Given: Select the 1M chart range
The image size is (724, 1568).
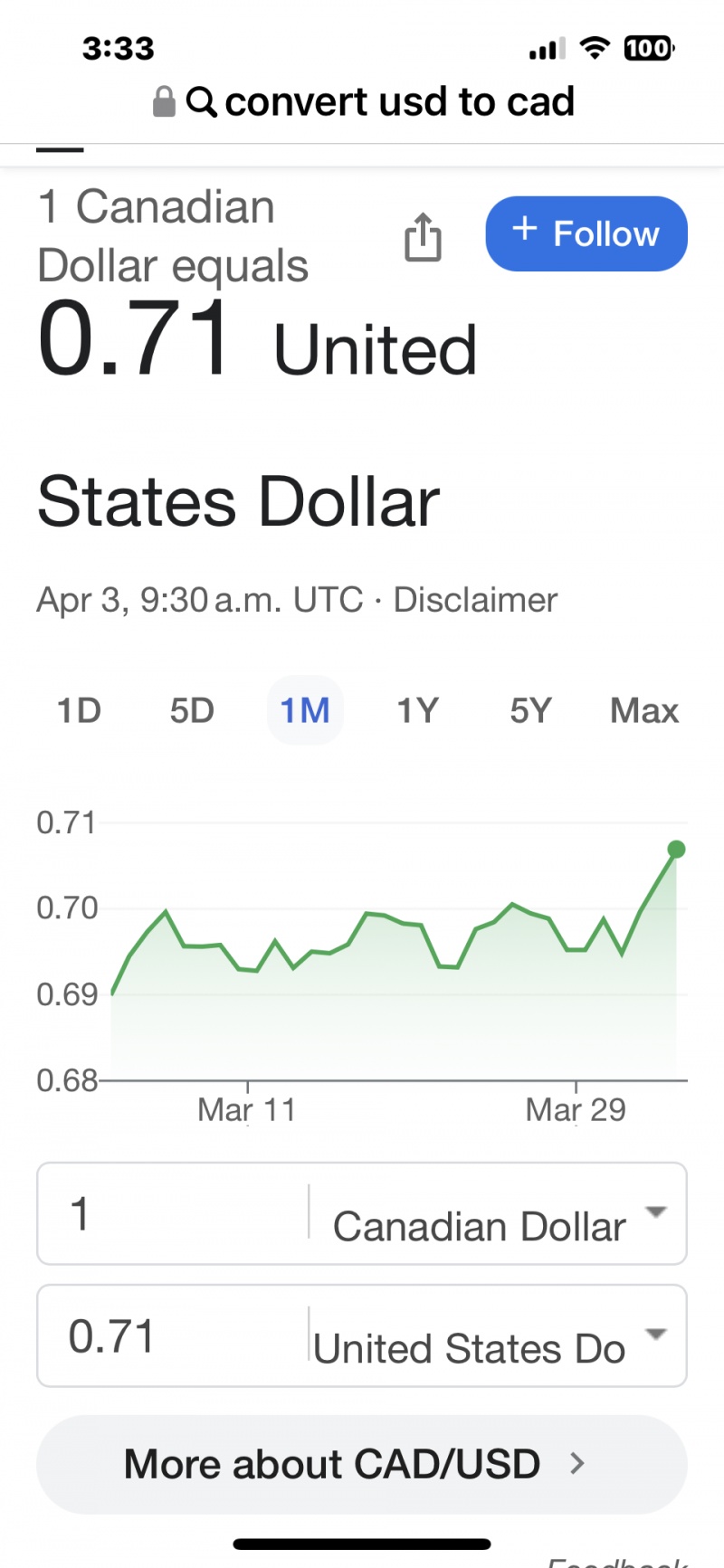Looking at the screenshot, I should (305, 710).
